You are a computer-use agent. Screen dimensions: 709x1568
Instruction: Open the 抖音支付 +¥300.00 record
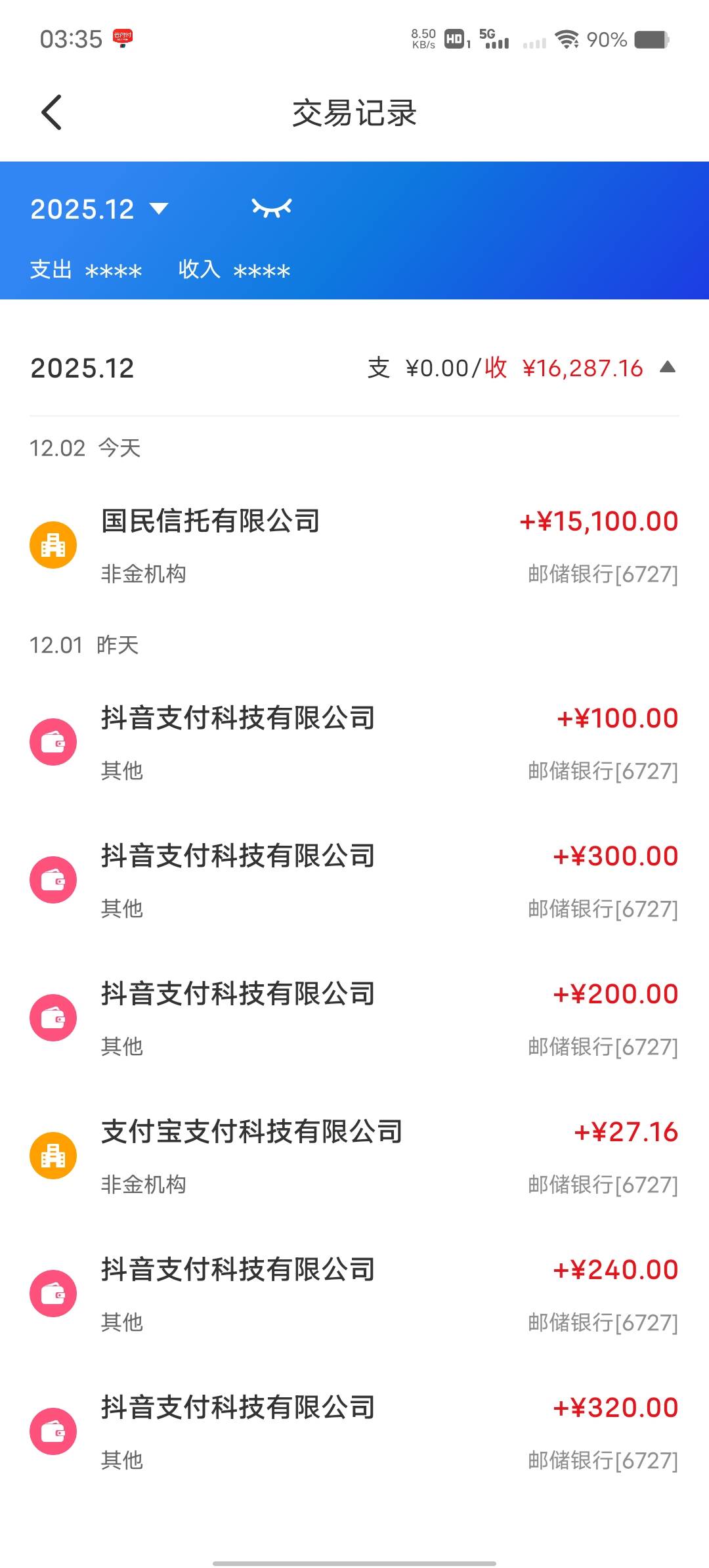click(x=354, y=881)
